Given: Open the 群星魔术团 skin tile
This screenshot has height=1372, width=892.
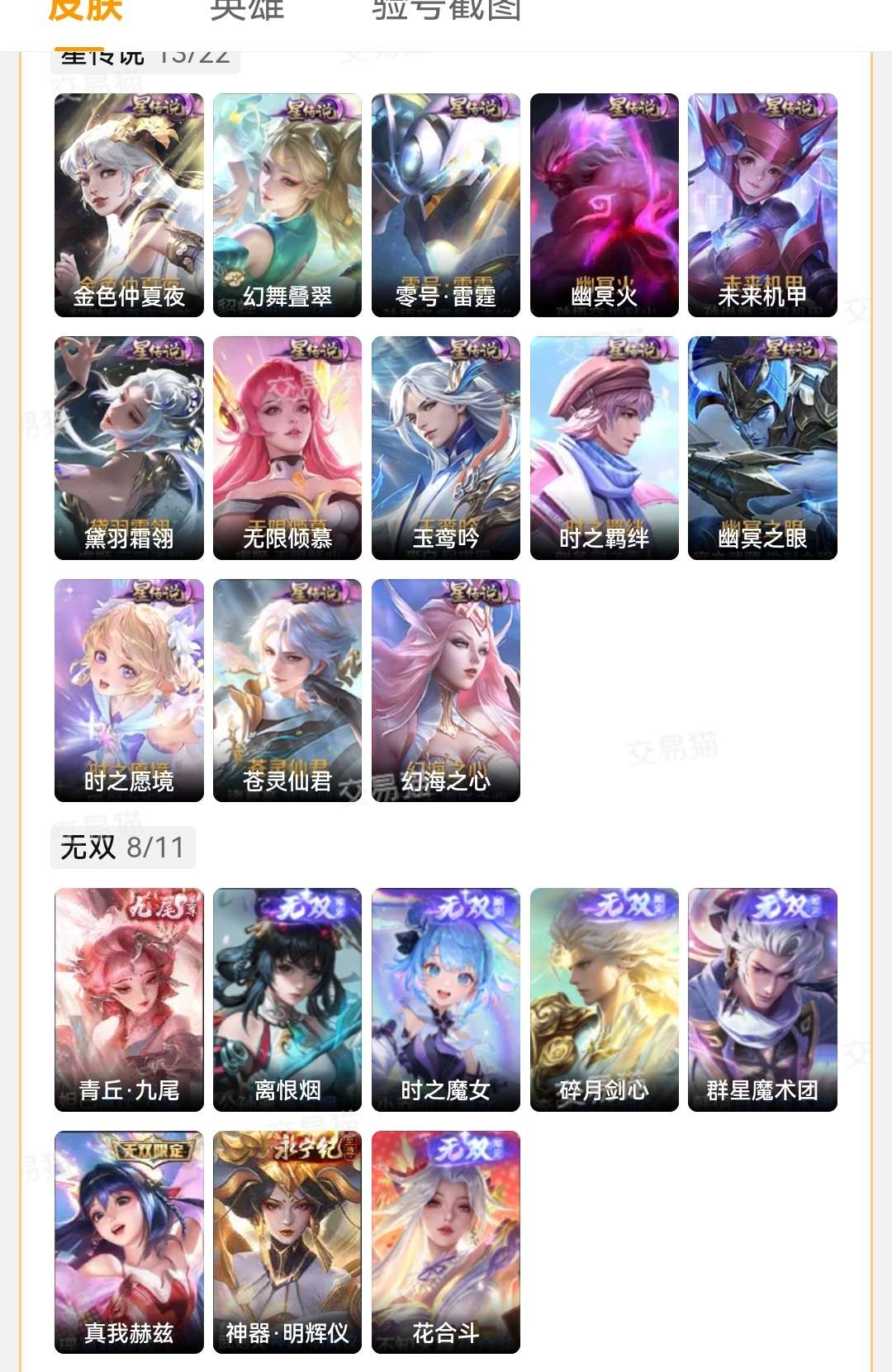Looking at the screenshot, I should pyautogui.click(x=762, y=999).
